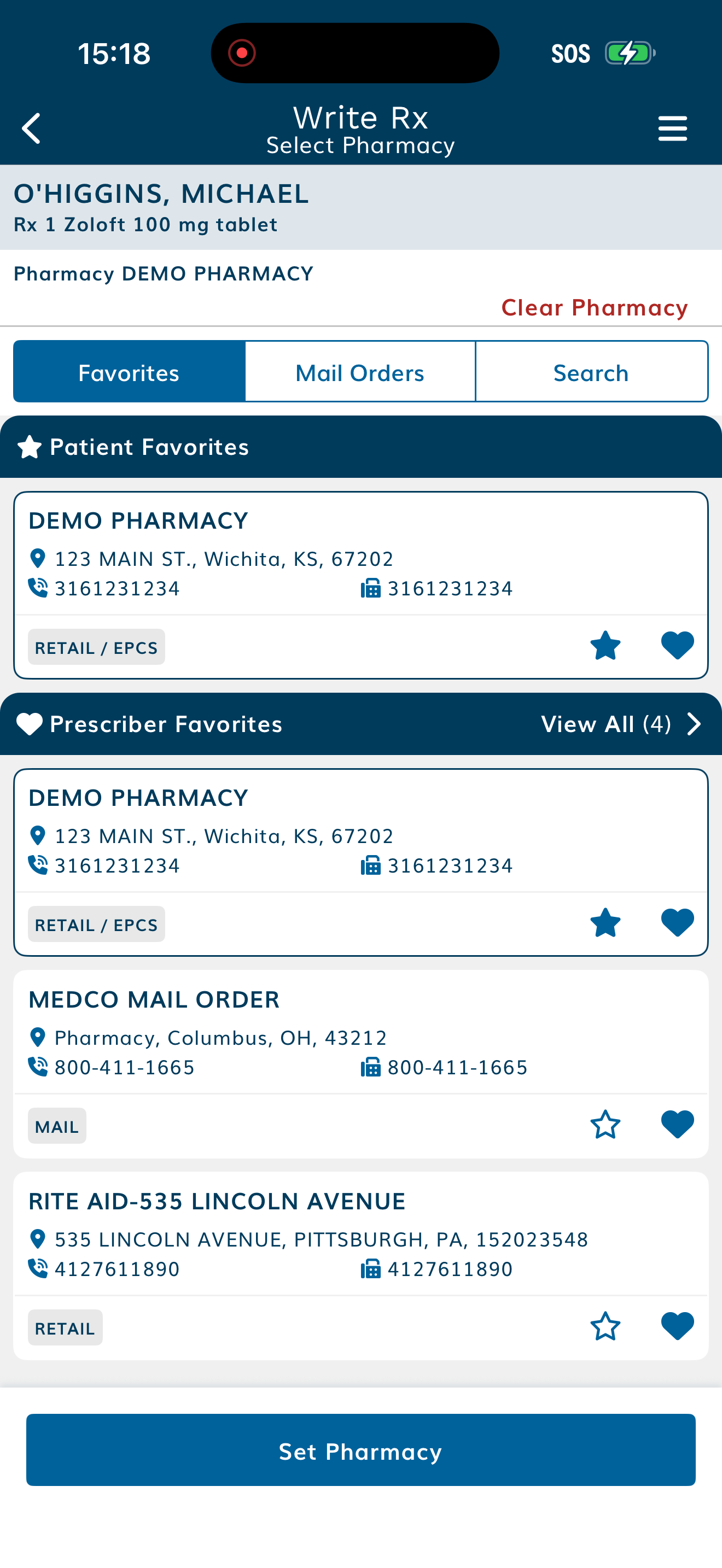722x1568 pixels.
Task: Tap the screen recording indicator at top
Action: pyautogui.click(x=241, y=53)
